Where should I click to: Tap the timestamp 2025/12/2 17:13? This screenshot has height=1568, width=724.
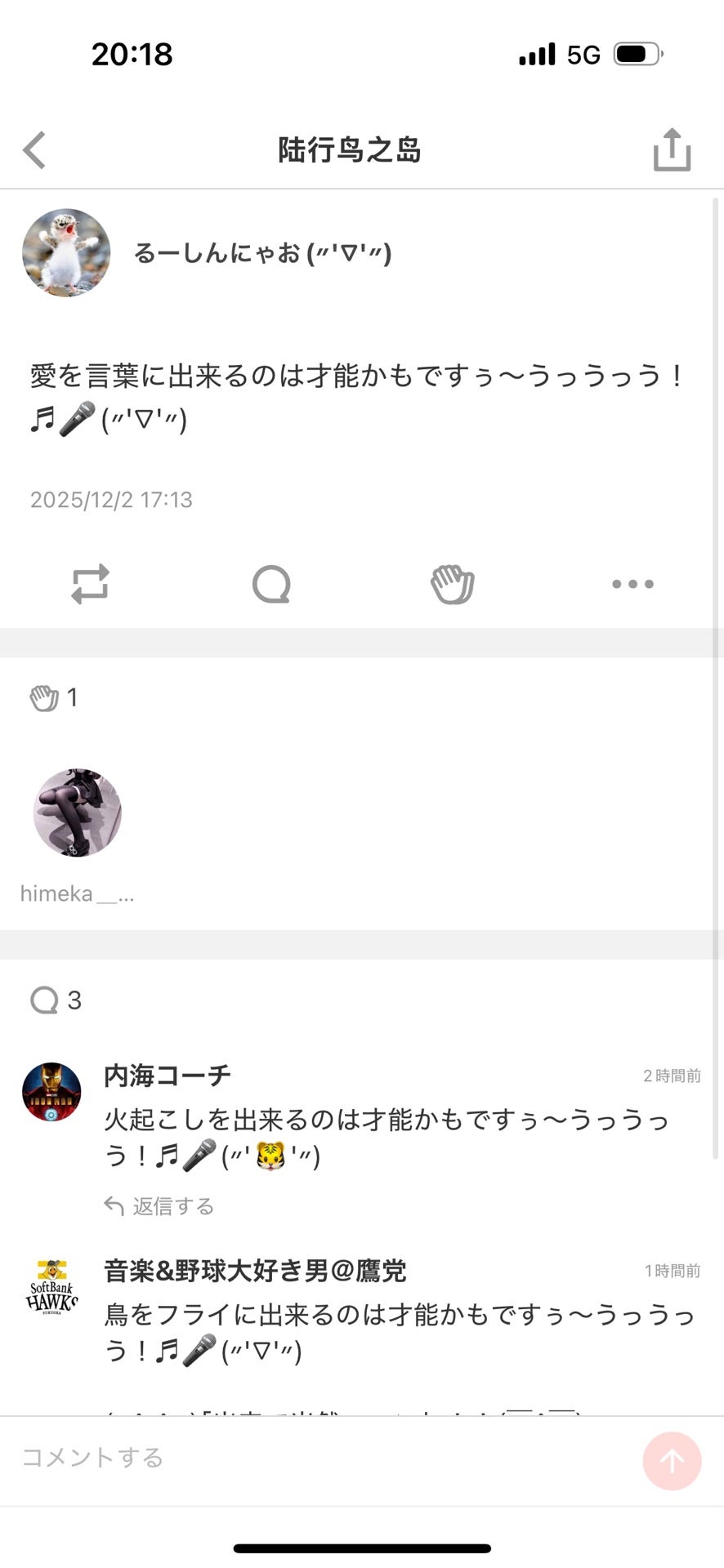pos(110,500)
